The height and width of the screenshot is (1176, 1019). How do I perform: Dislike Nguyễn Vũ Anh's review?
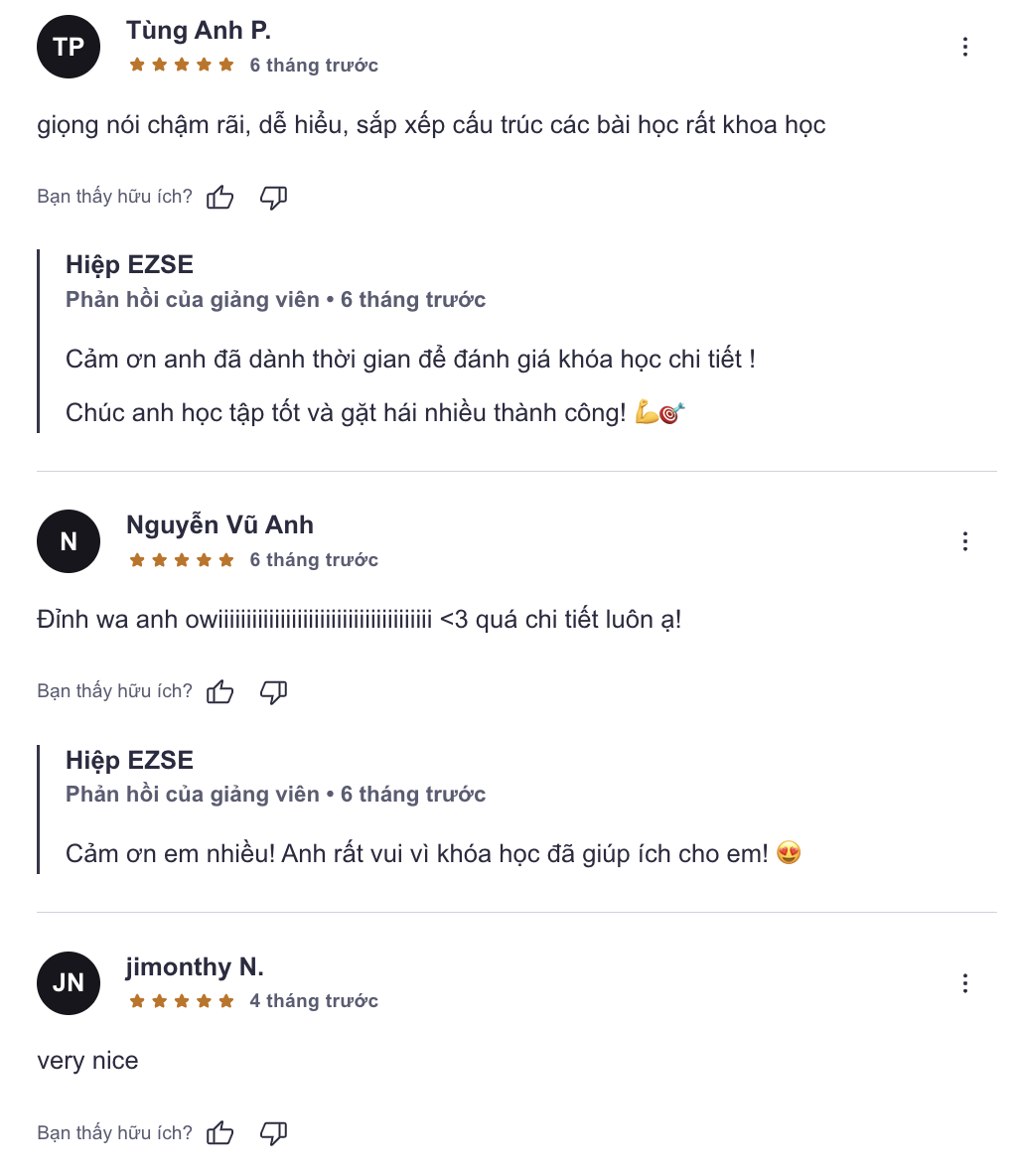pyautogui.click(x=273, y=691)
